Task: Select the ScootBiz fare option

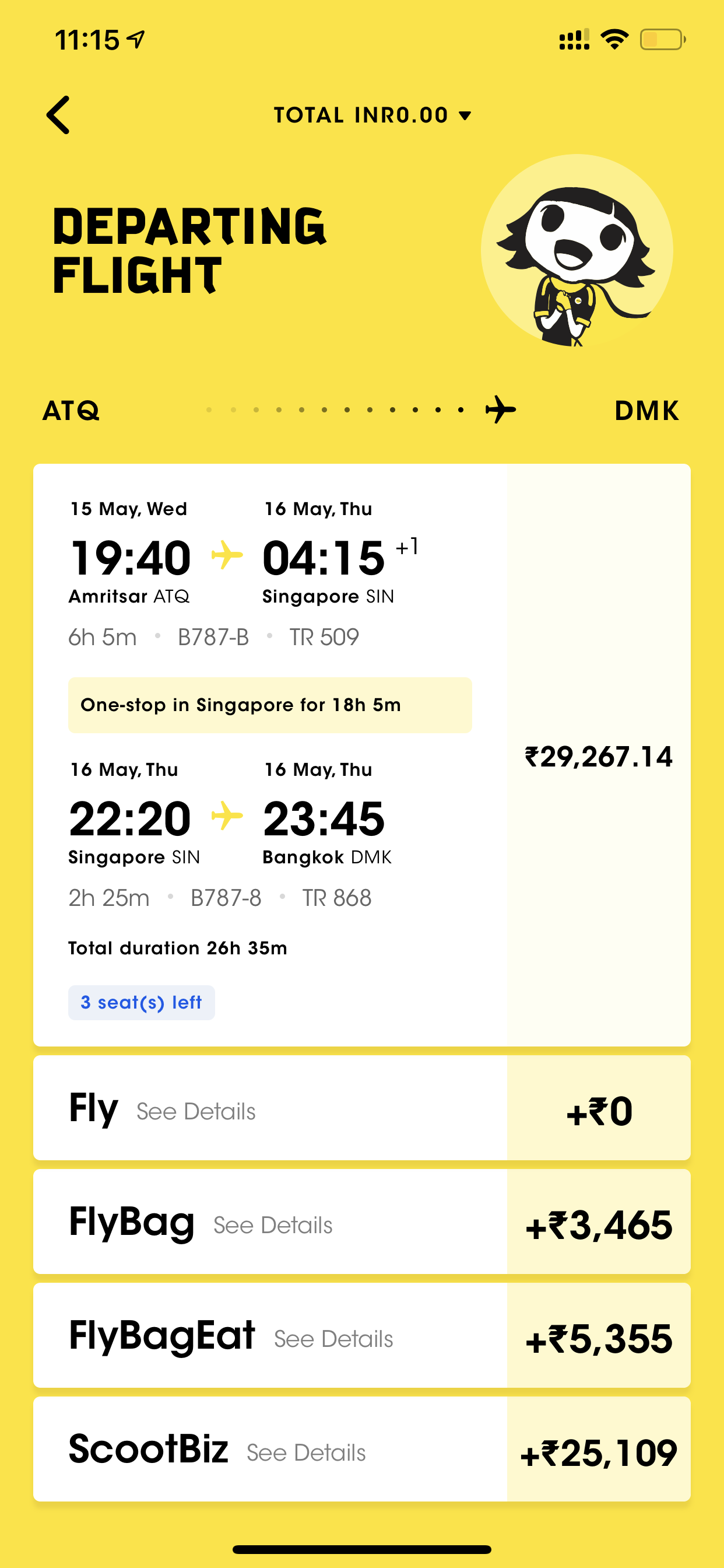Action: click(x=361, y=1450)
